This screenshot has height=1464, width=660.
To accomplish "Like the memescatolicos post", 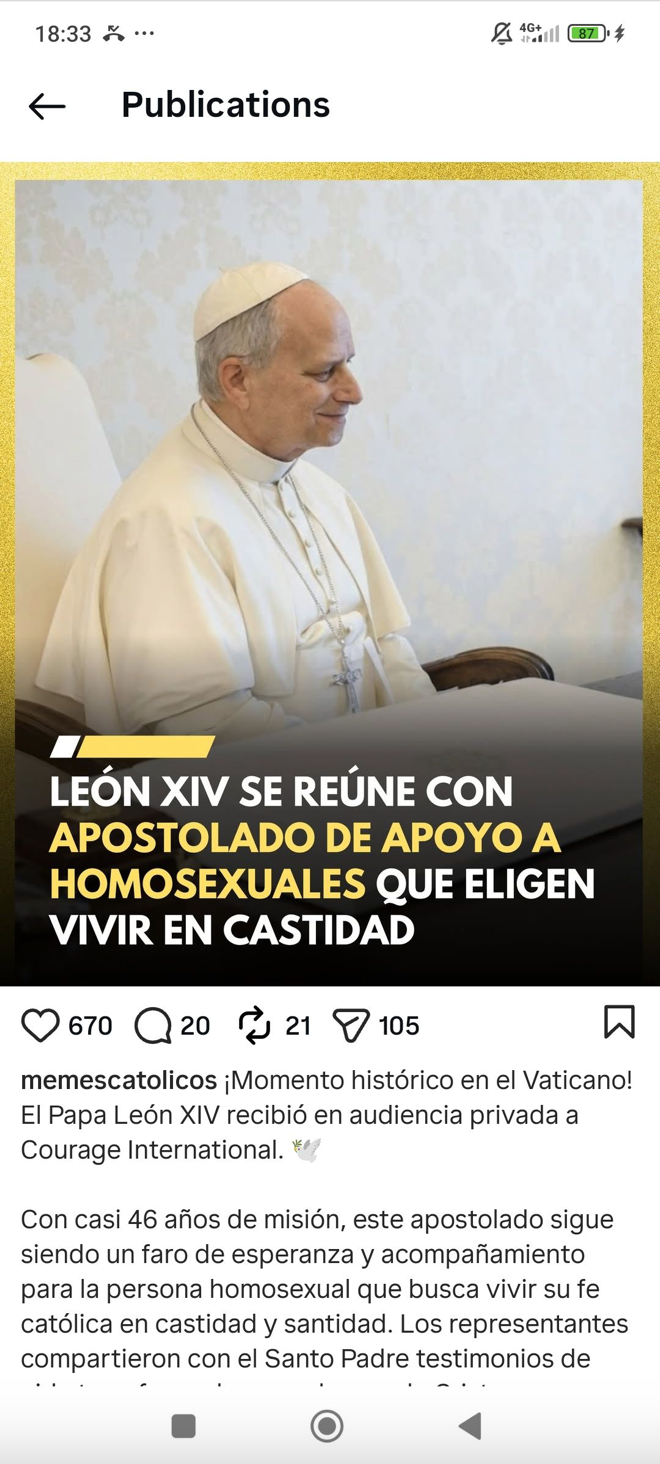I will [41, 1026].
